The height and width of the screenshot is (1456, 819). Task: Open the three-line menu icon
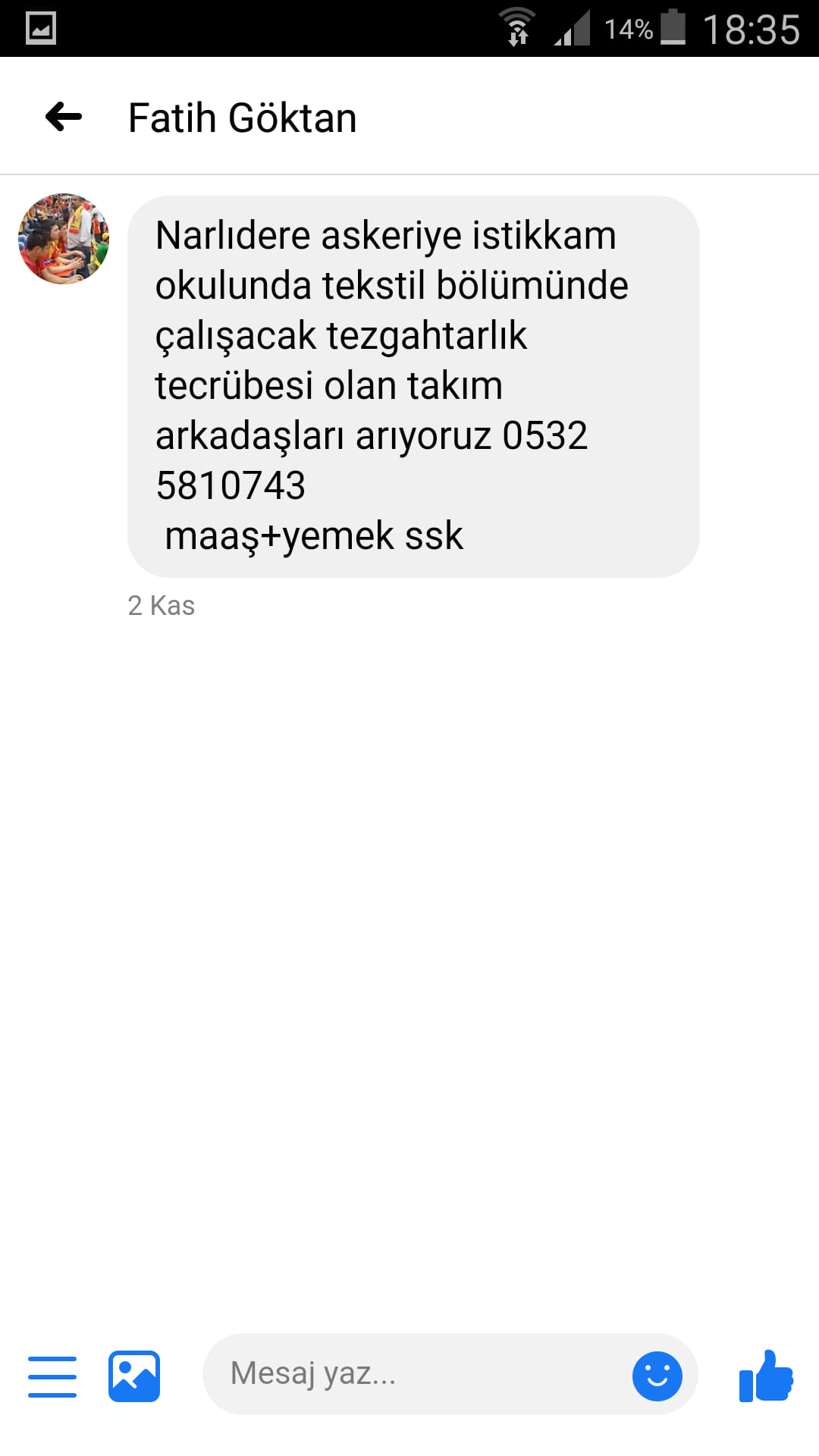(x=52, y=1376)
